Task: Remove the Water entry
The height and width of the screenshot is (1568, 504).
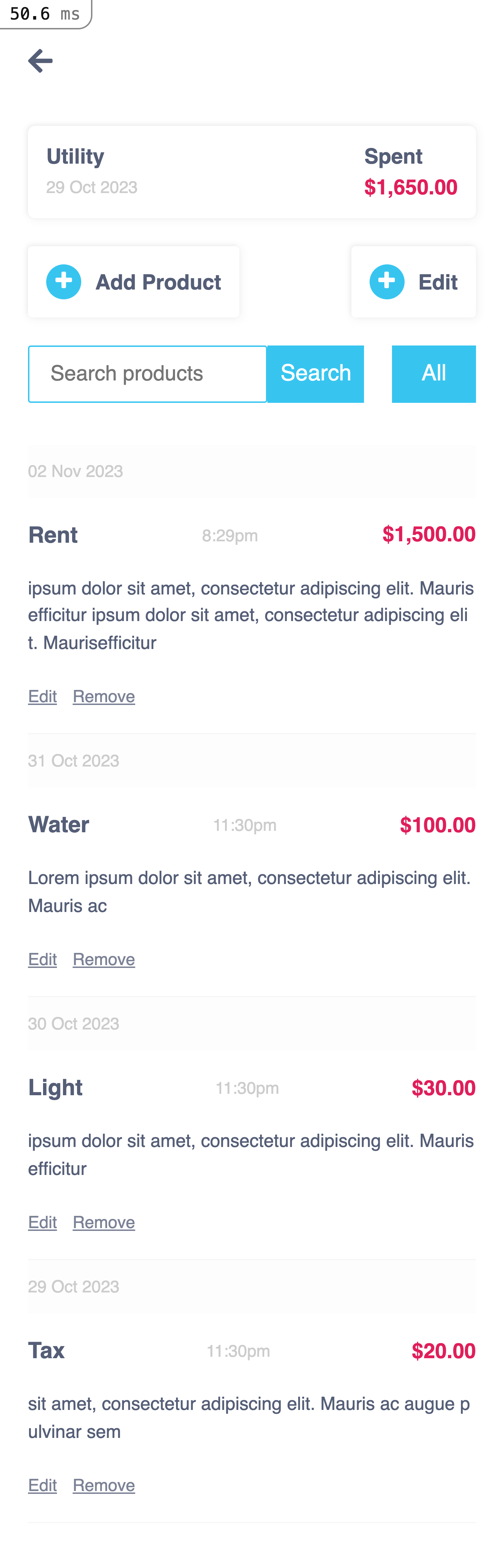Action: tap(104, 959)
